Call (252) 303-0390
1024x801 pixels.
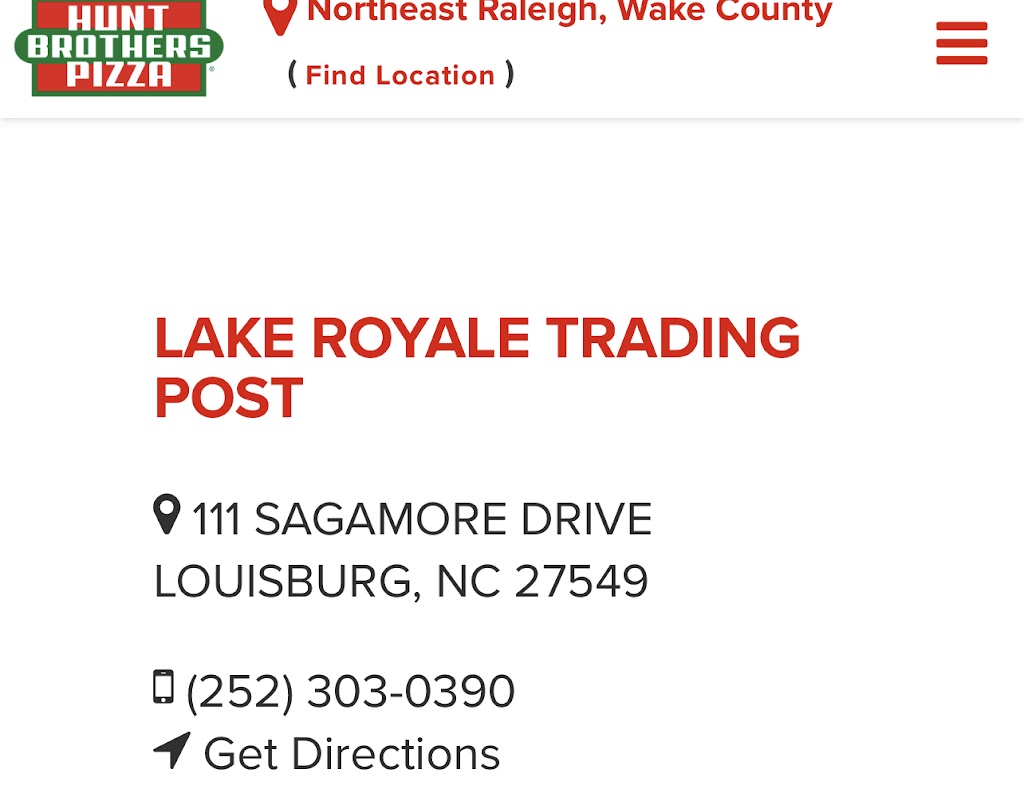coord(350,692)
